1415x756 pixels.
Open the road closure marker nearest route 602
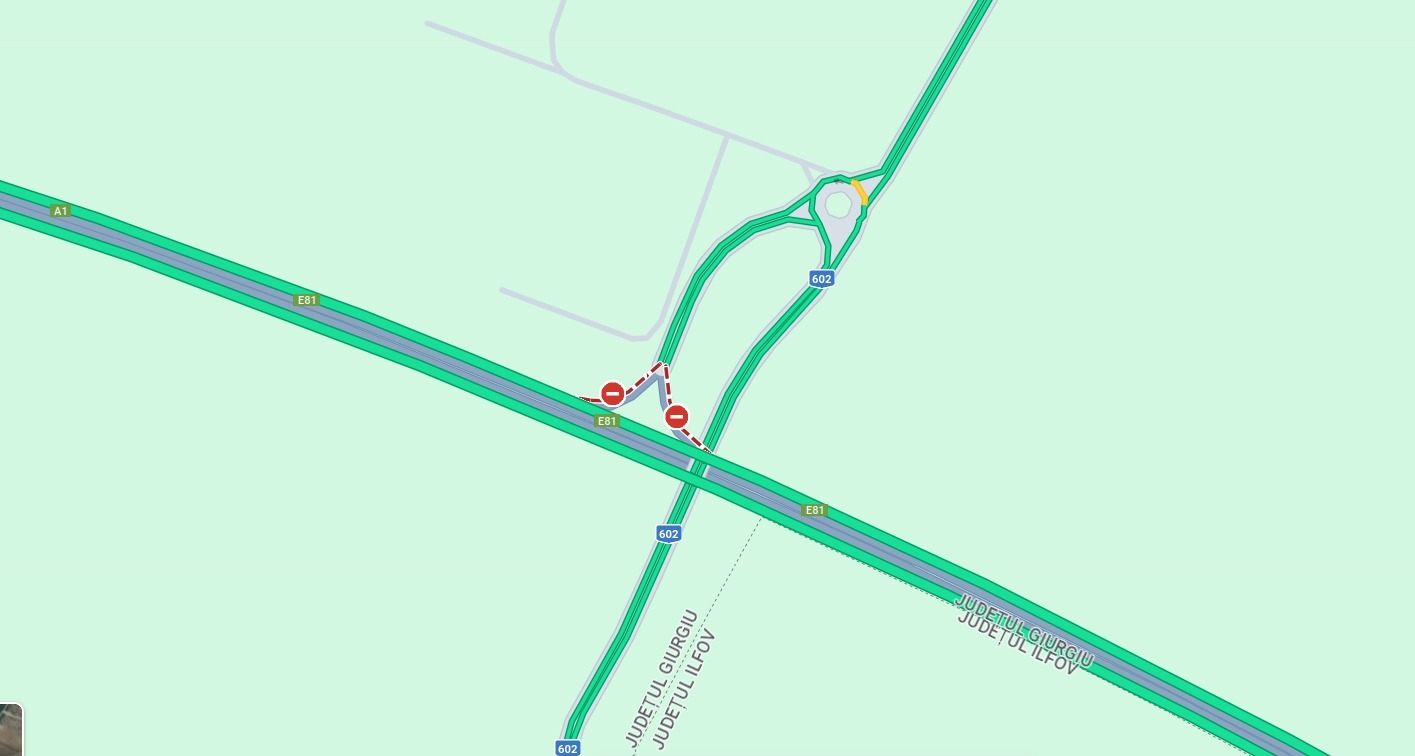tap(676, 417)
